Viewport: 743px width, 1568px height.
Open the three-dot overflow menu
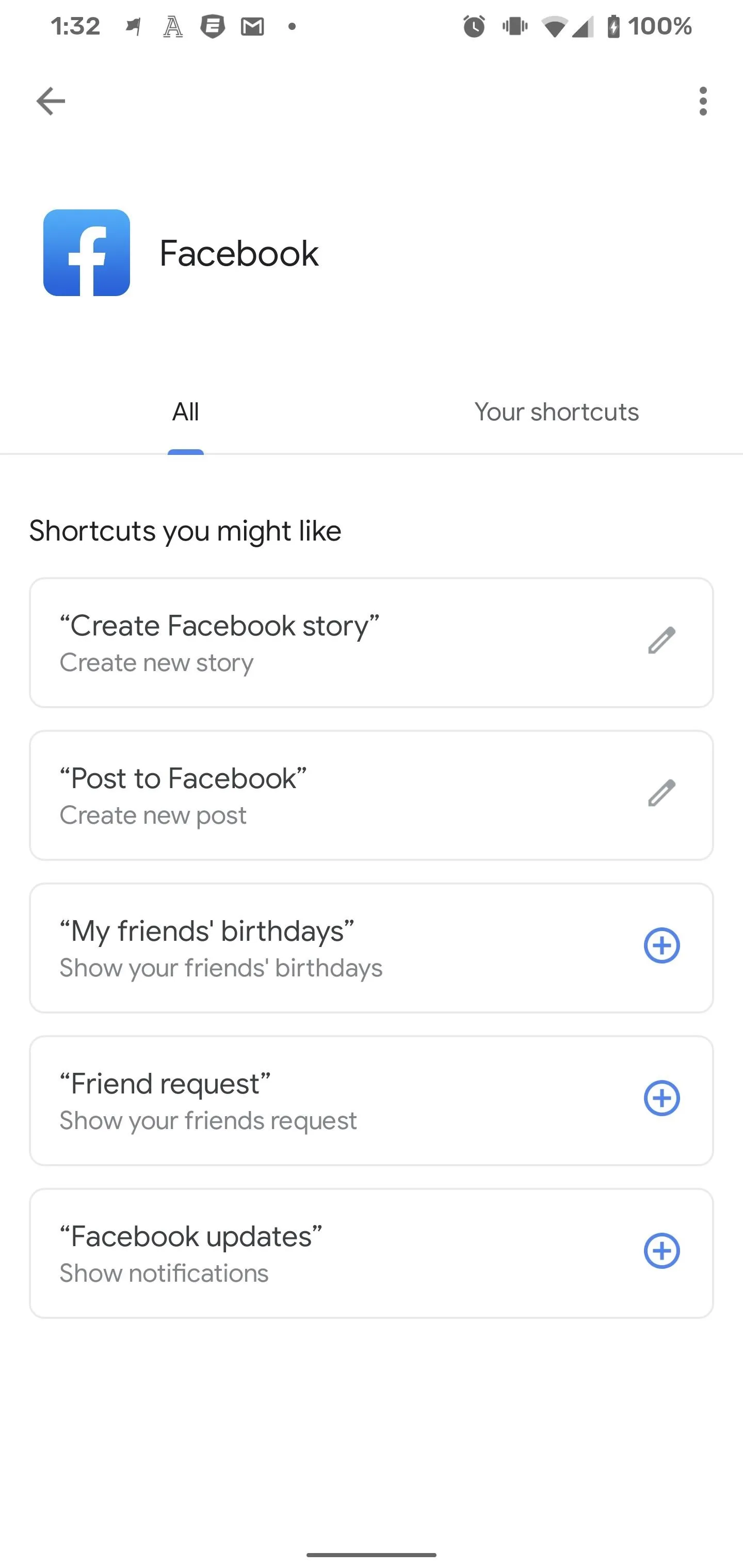coord(703,101)
